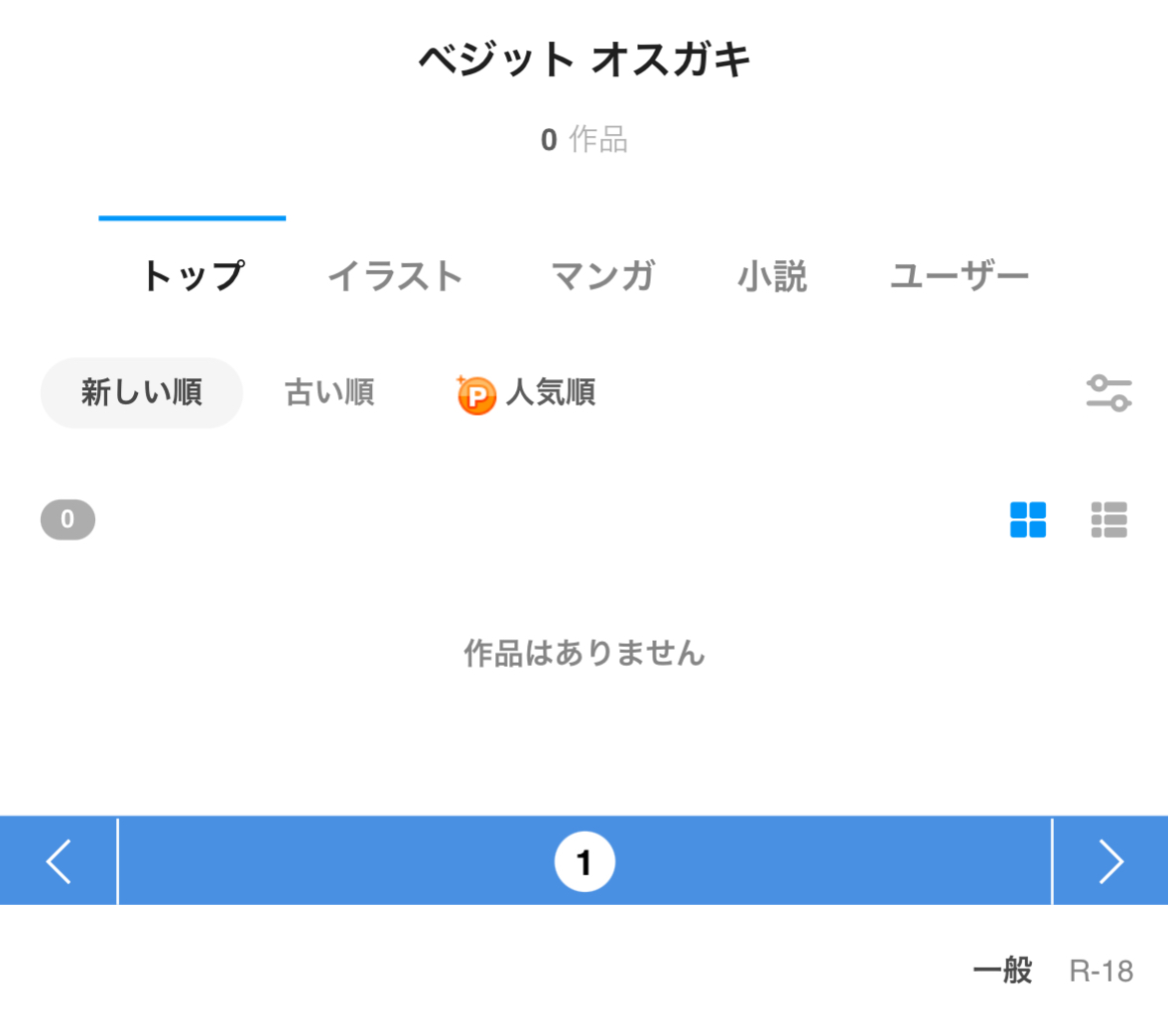Screen dimensions: 1170x1036
Task: Switch to the マンガ tab
Action: tap(603, 276)
